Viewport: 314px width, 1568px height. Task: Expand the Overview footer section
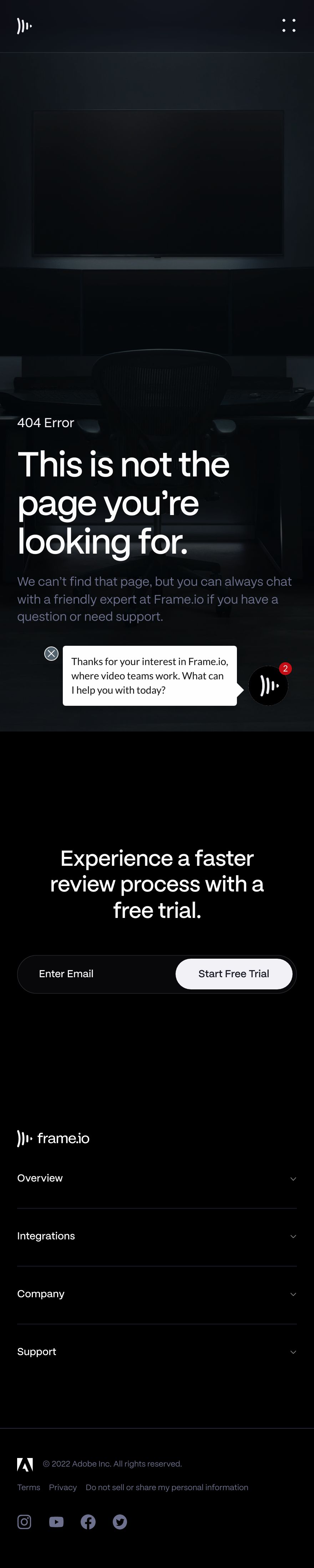point(156,1178)
